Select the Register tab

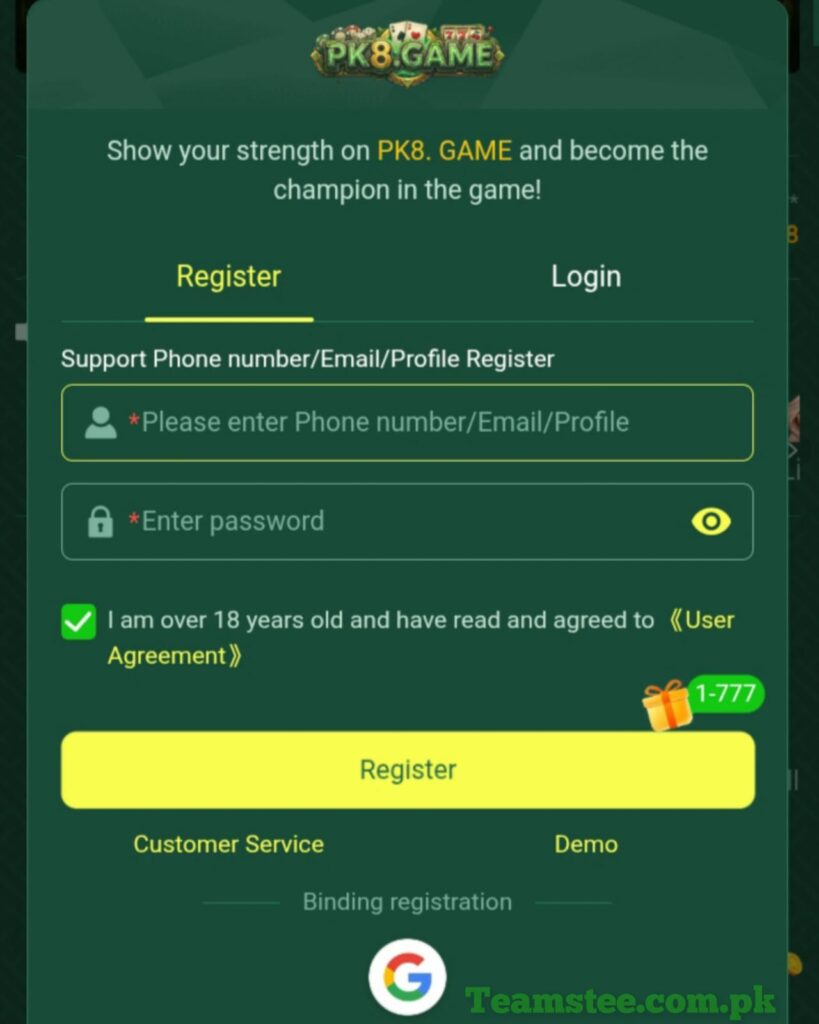click(x=229, y=277)
